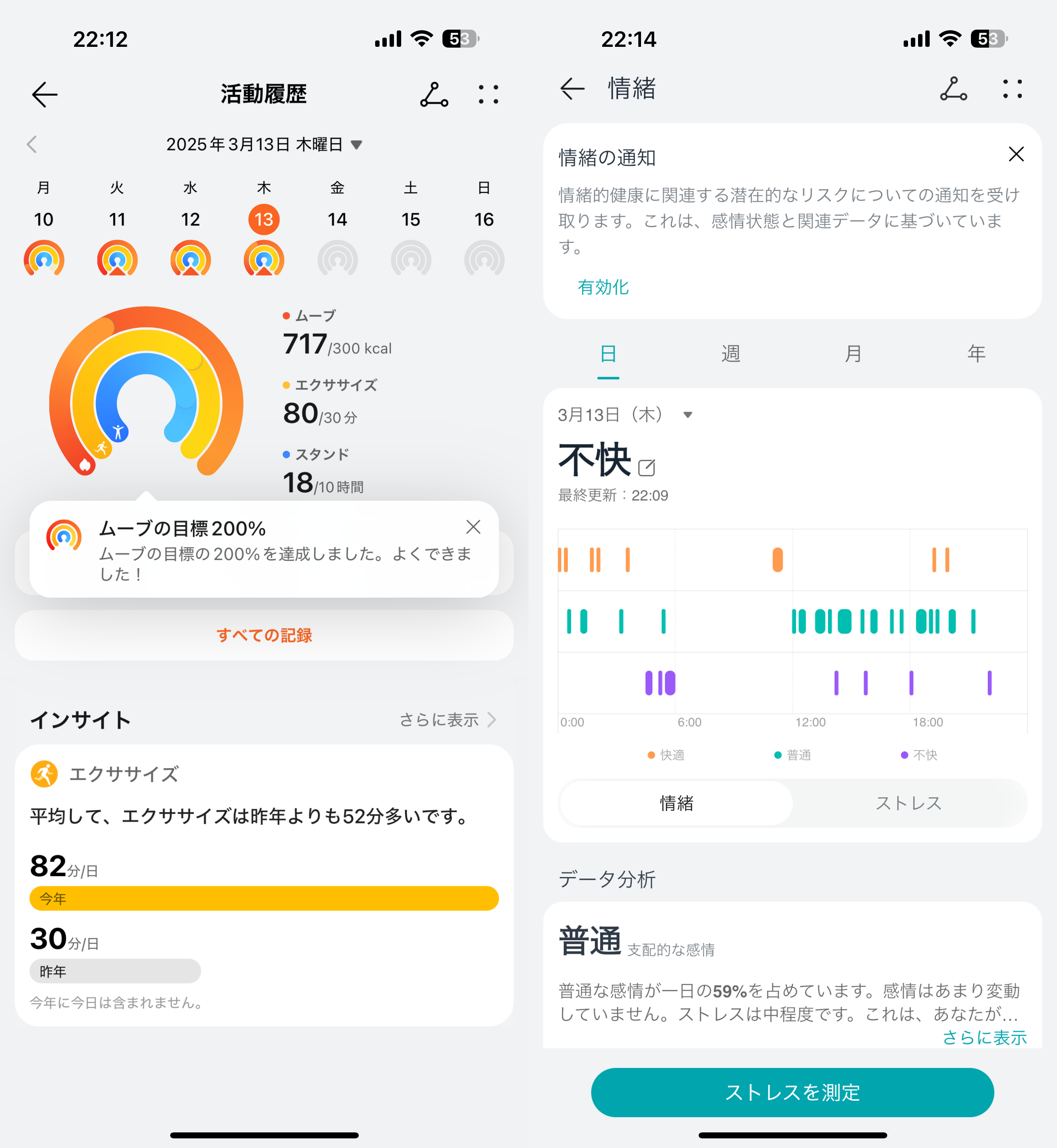Open more options on 活動履歴 screen
This screenshot has width=1057, height=1148.
(x=488, y=94)
